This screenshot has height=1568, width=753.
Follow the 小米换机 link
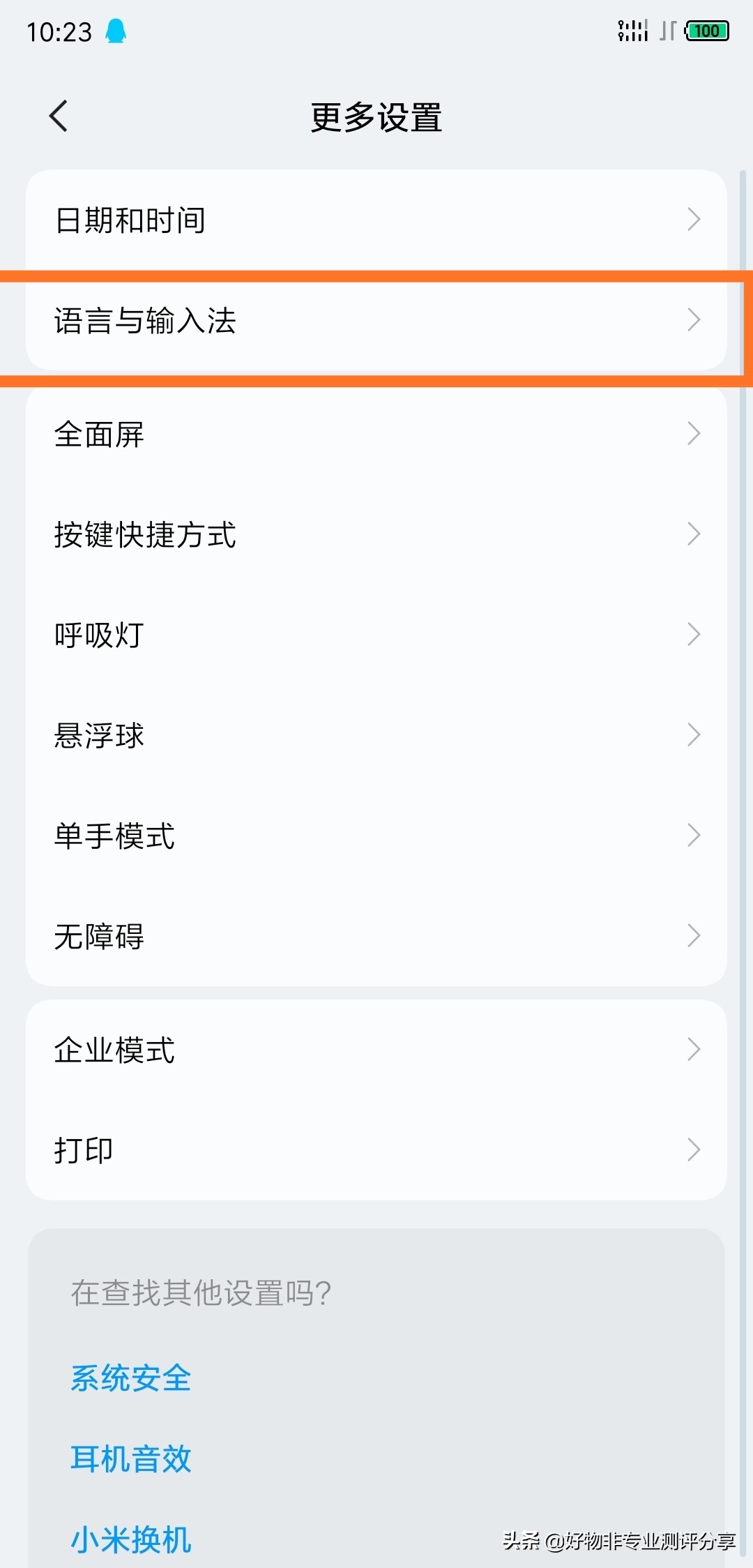point(131,1539)
